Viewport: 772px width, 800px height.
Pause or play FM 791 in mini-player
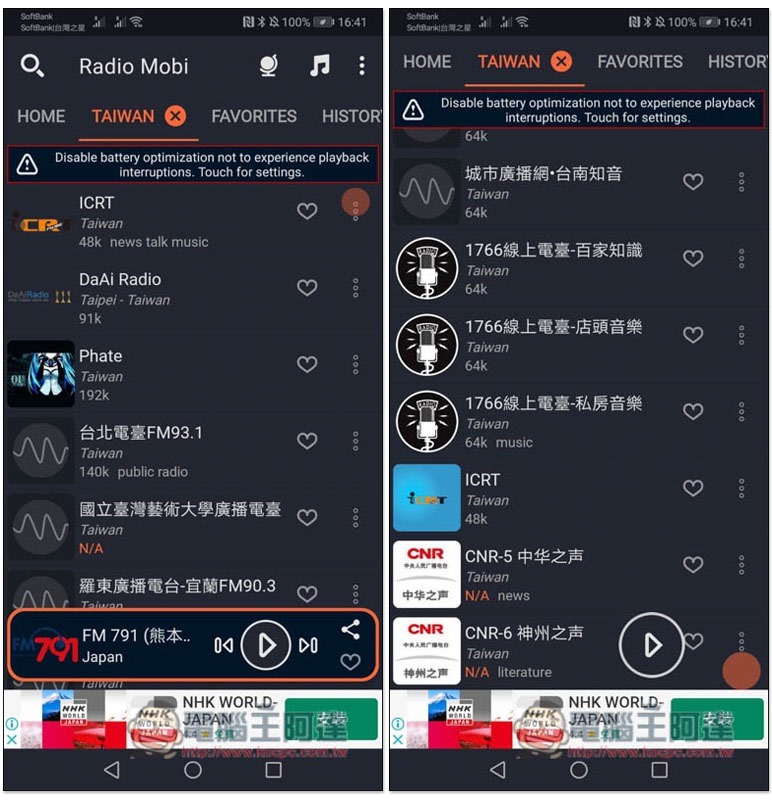pyautogui.click(x=266, y=645)
